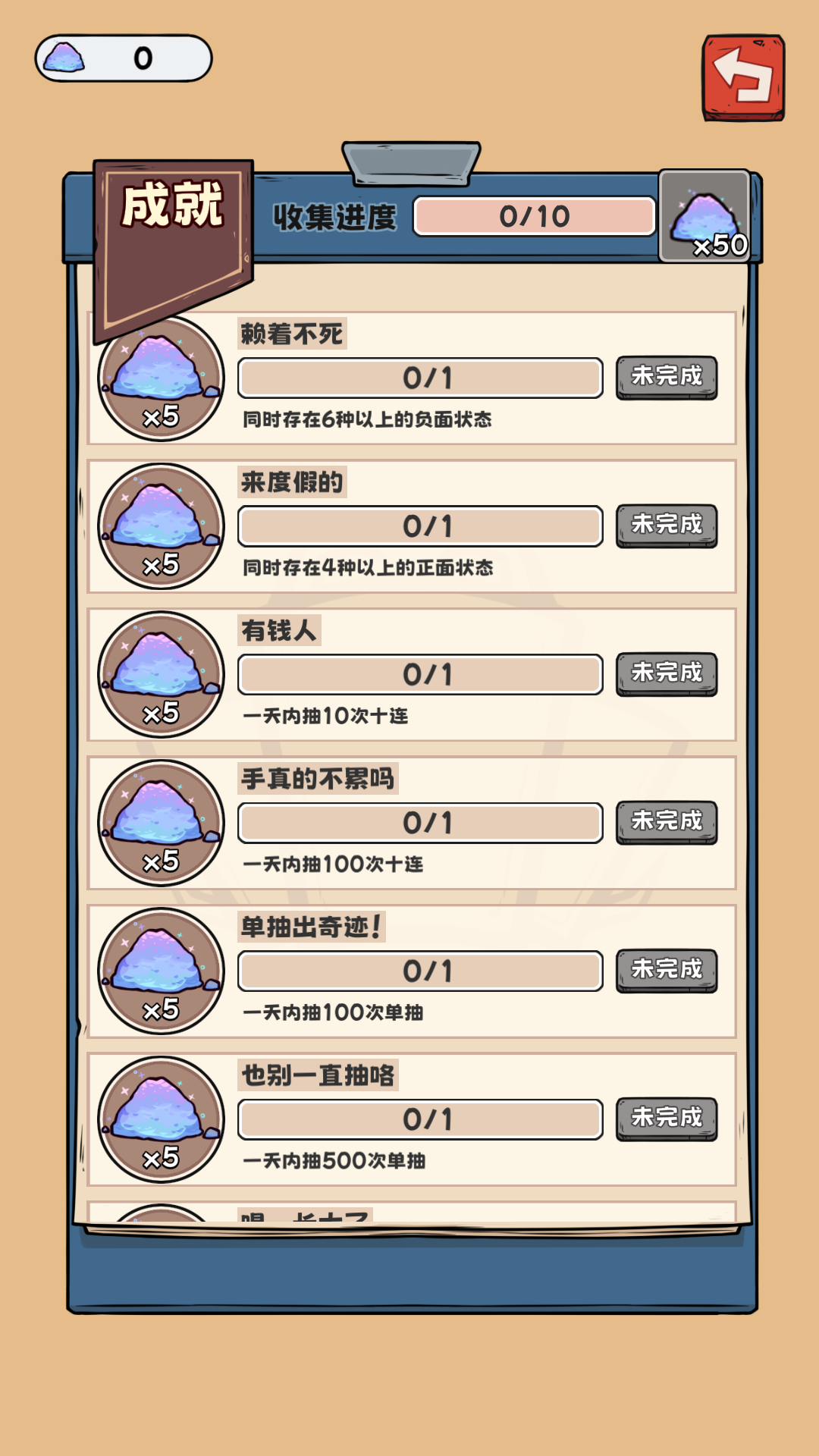Tap the 未完成 button beside 单抽出奇迹
The width and height of the screenshot is (819, 1456).
[x=666, y=969]
